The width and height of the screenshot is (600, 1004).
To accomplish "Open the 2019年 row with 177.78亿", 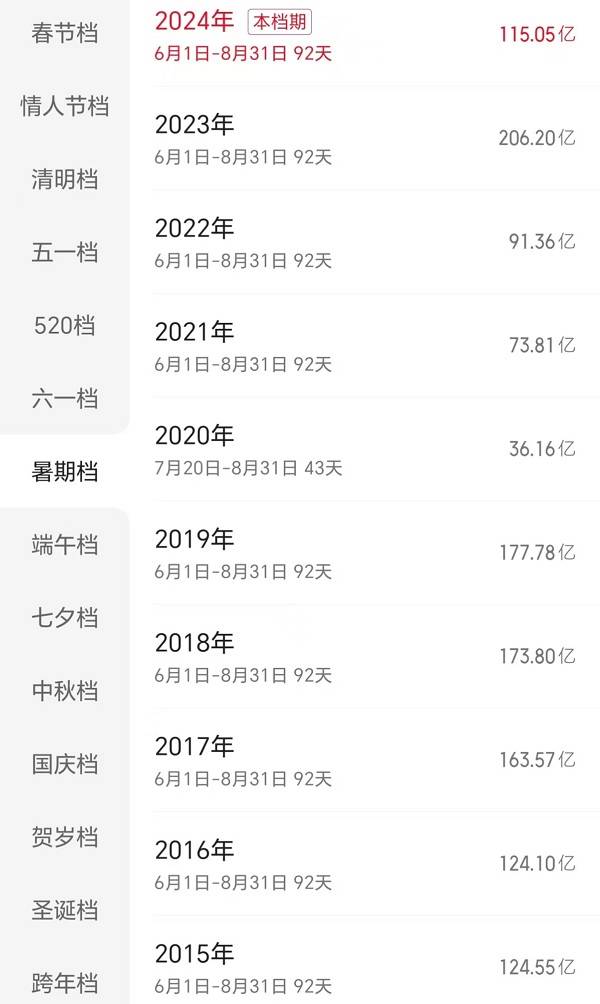I will [x=365, y=553].
